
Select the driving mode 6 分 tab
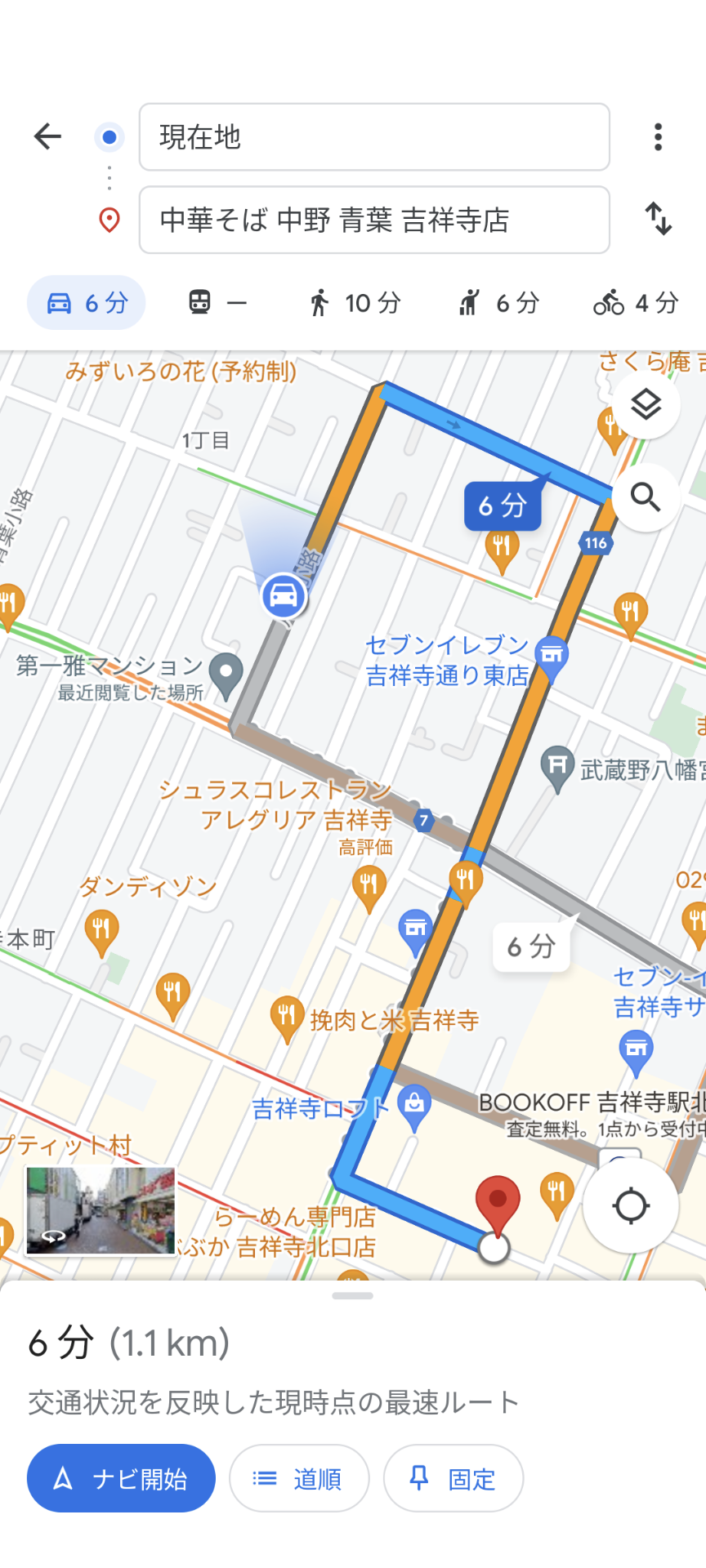click(x=87, y=303)
